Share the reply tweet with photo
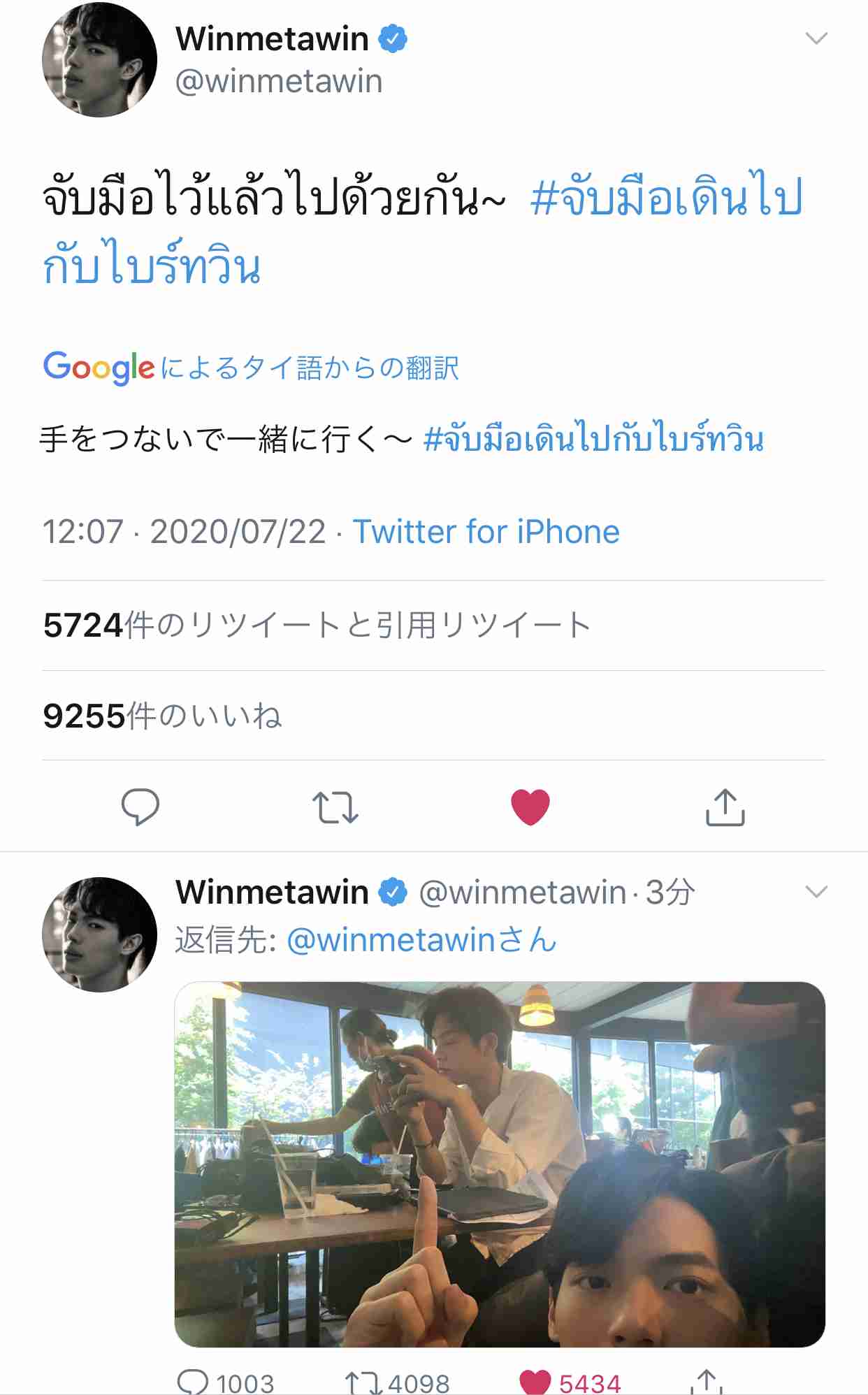This screenshot has width=868, height=1395. [707, 1382]
